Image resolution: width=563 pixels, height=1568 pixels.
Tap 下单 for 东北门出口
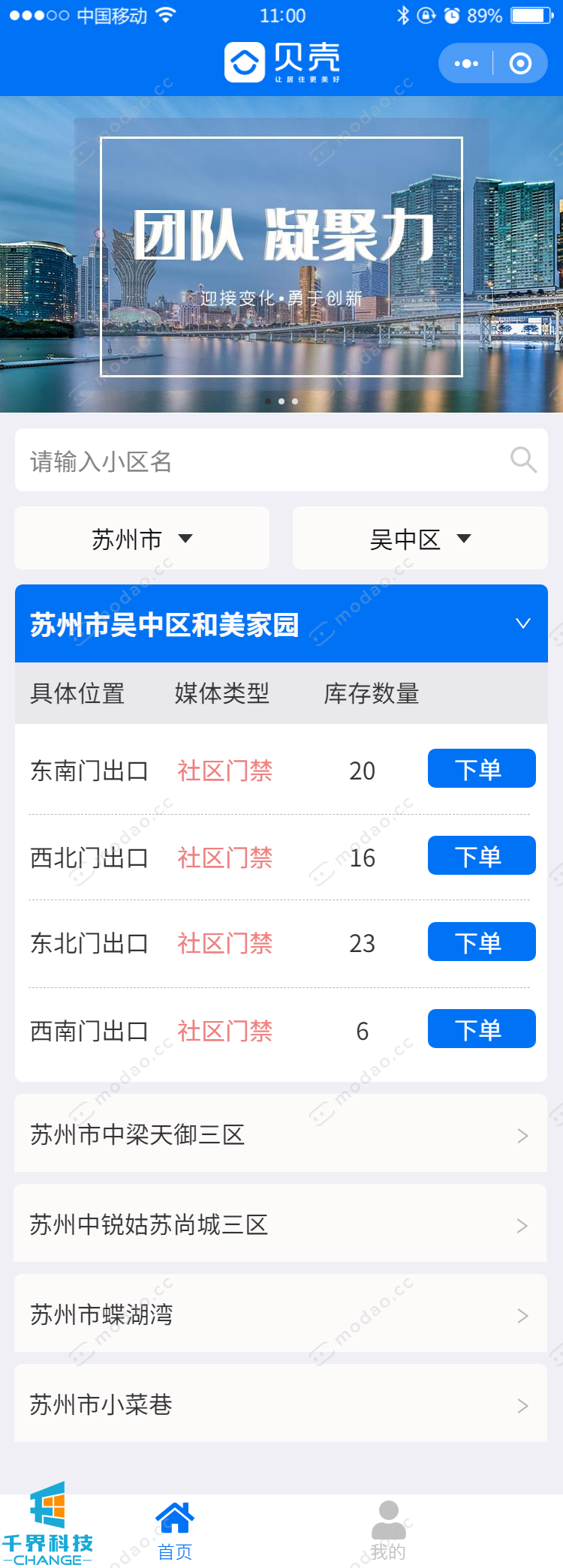[x=481, y=942]
